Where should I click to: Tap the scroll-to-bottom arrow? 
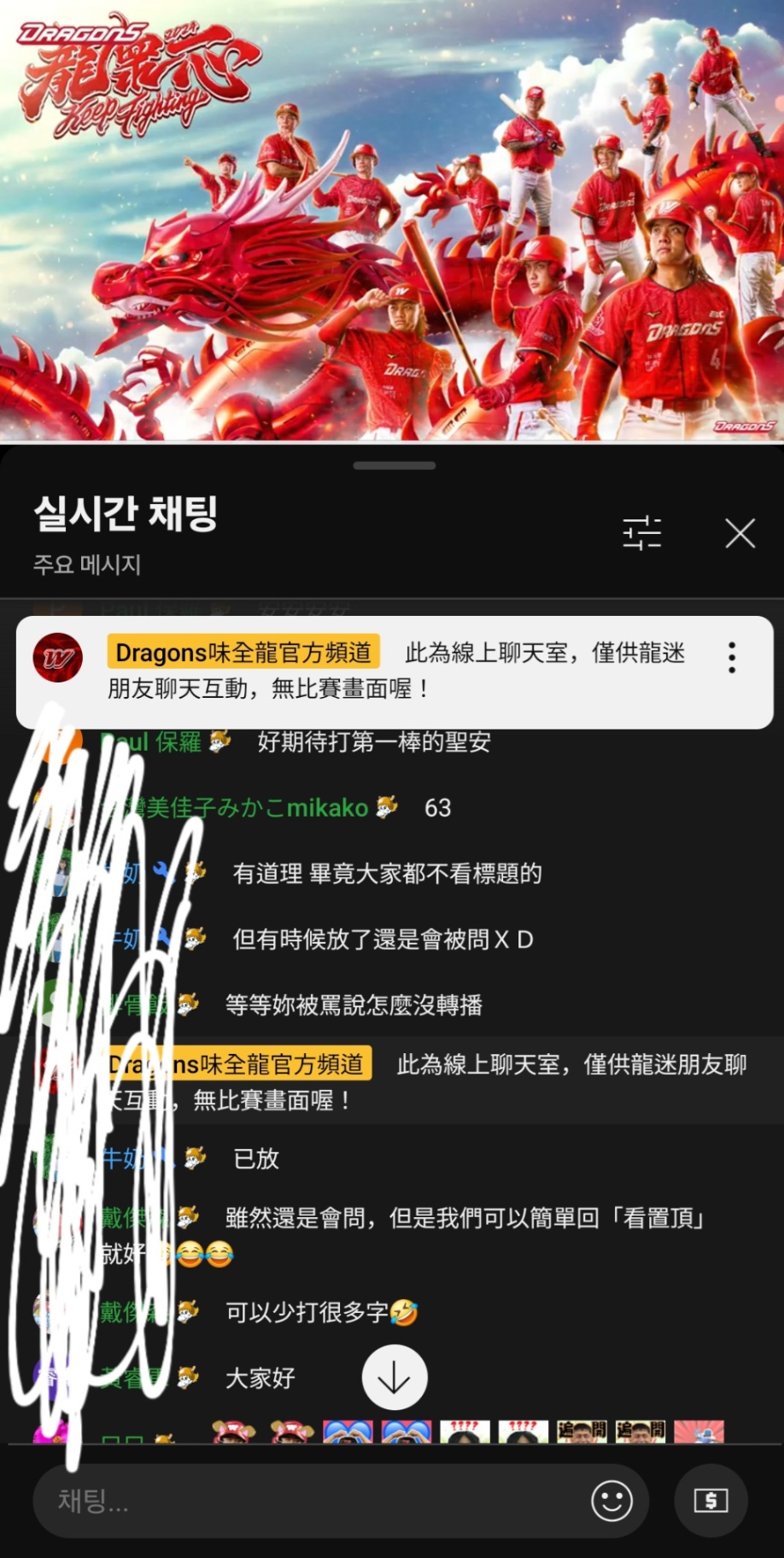(393, 1376)
